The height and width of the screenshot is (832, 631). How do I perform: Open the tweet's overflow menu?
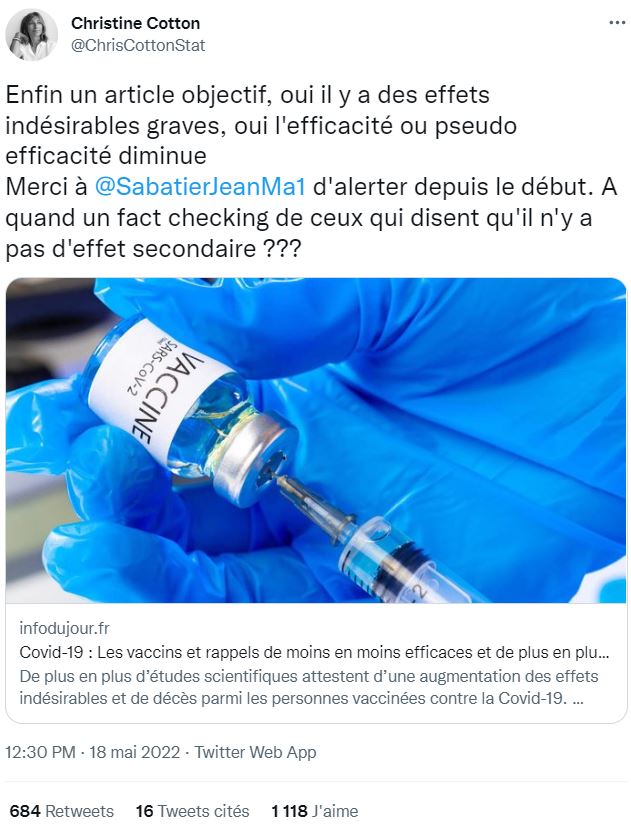click(x=617, y=22)
